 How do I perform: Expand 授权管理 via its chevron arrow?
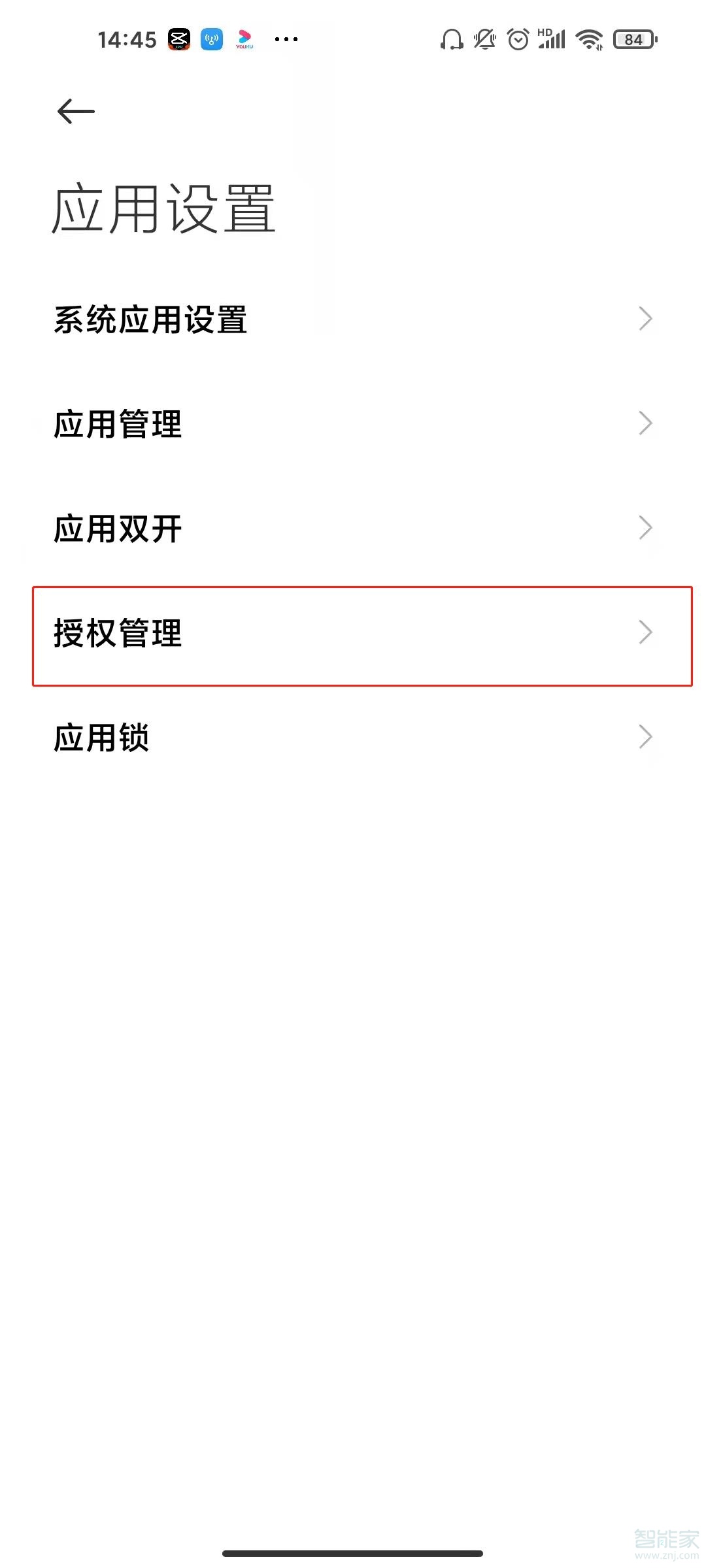coord(645,632)
